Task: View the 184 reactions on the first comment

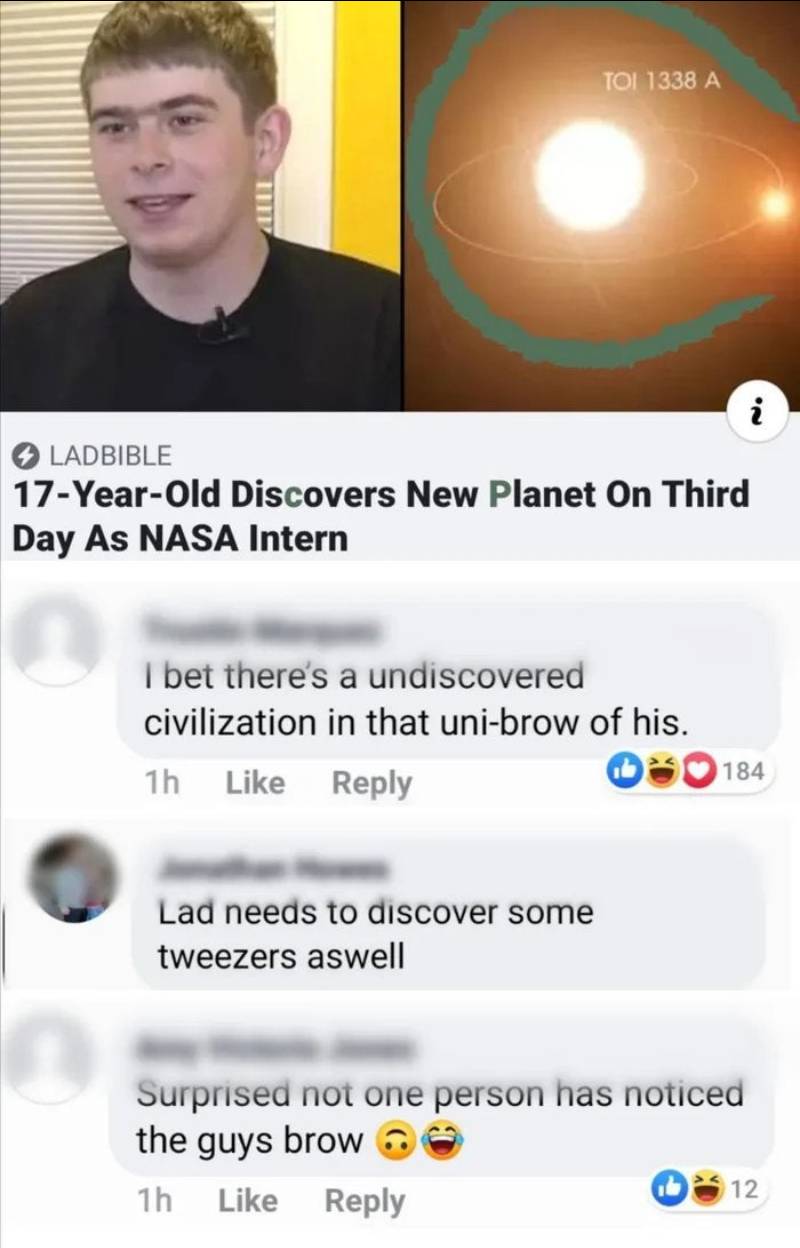Action: [x=687, y=771]
